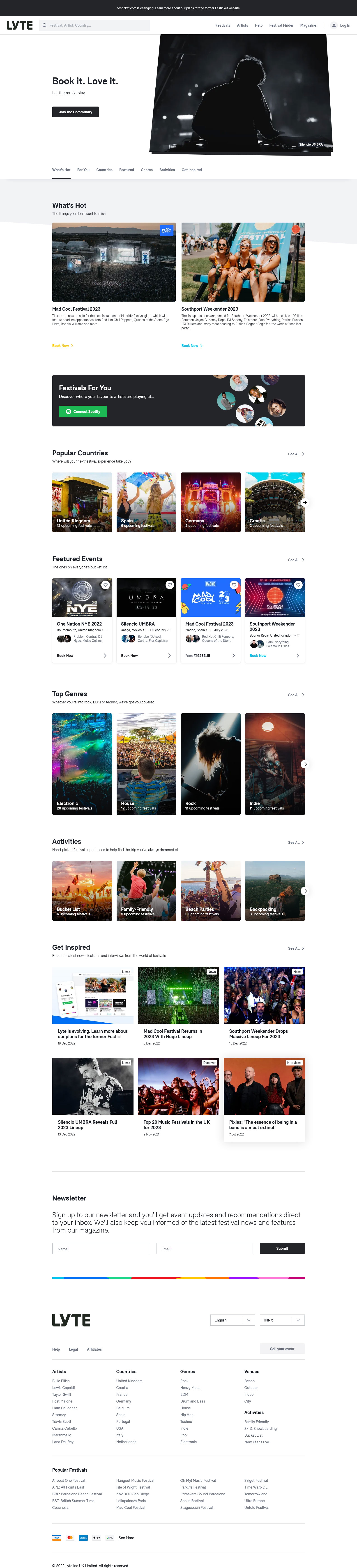Open the Beach Parties activity tile

click(210, 891)
